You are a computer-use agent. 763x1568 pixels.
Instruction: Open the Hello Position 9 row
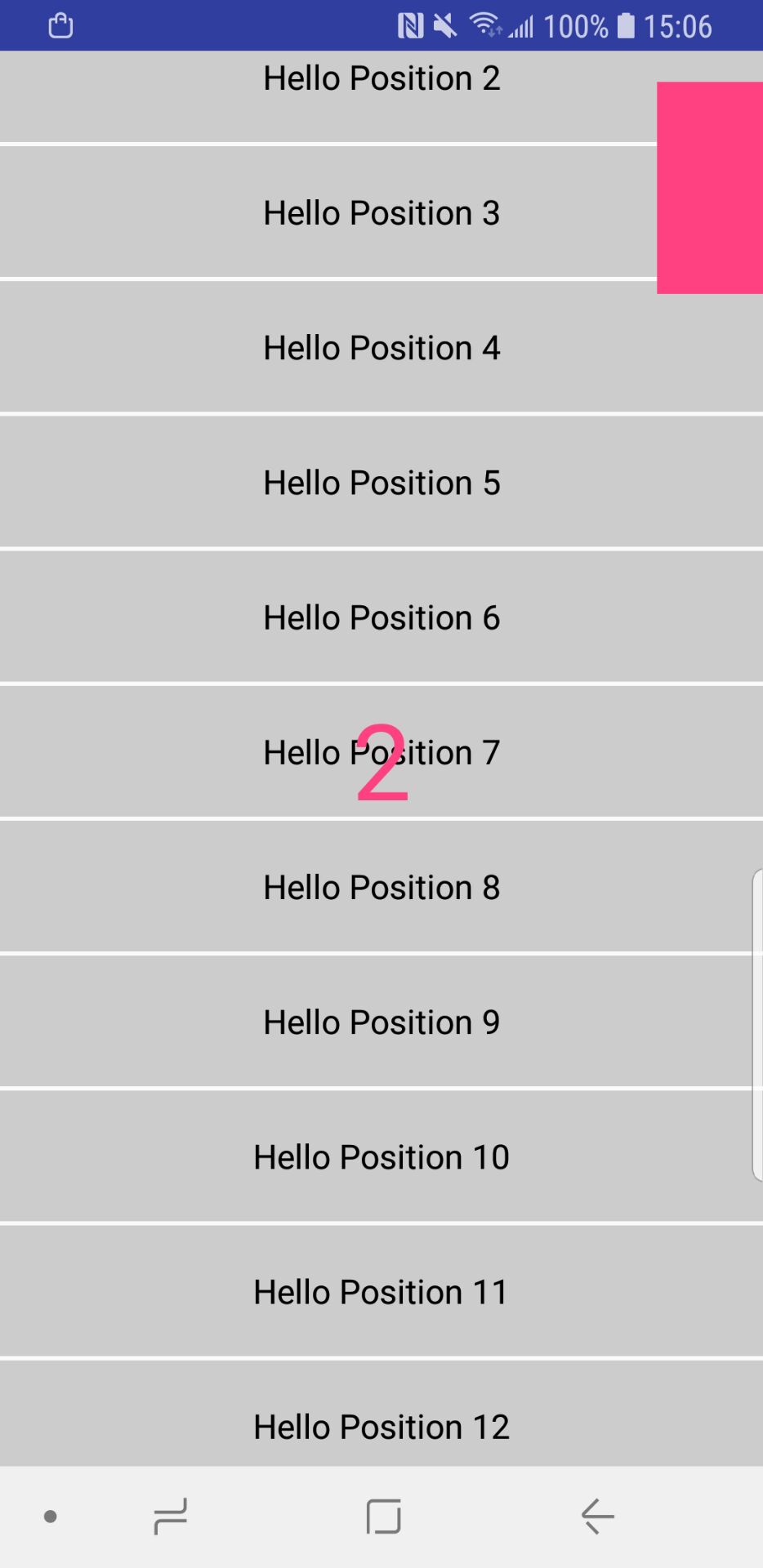381,1022
